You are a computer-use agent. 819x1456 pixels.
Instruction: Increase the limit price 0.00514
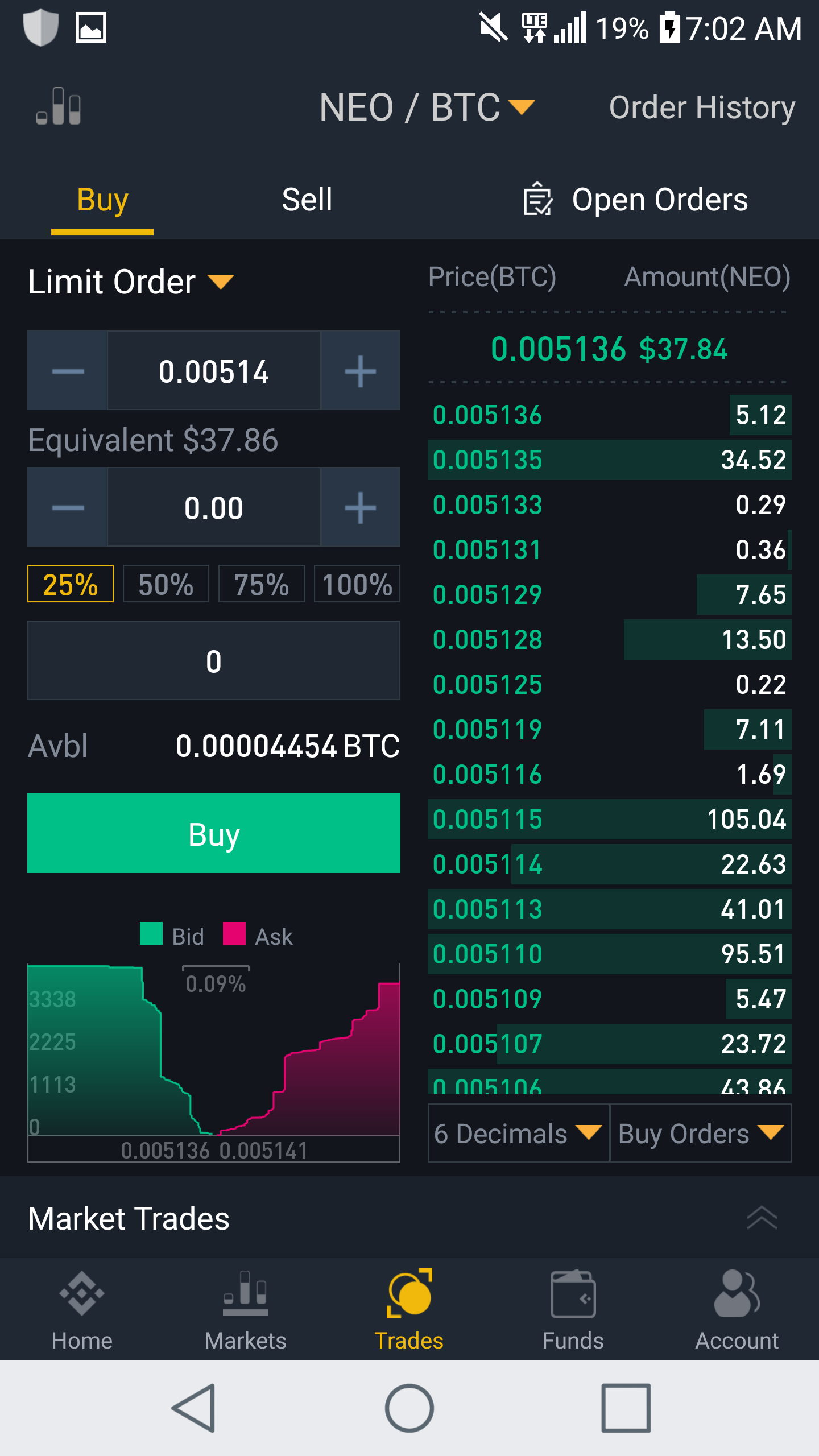(360, 371)
